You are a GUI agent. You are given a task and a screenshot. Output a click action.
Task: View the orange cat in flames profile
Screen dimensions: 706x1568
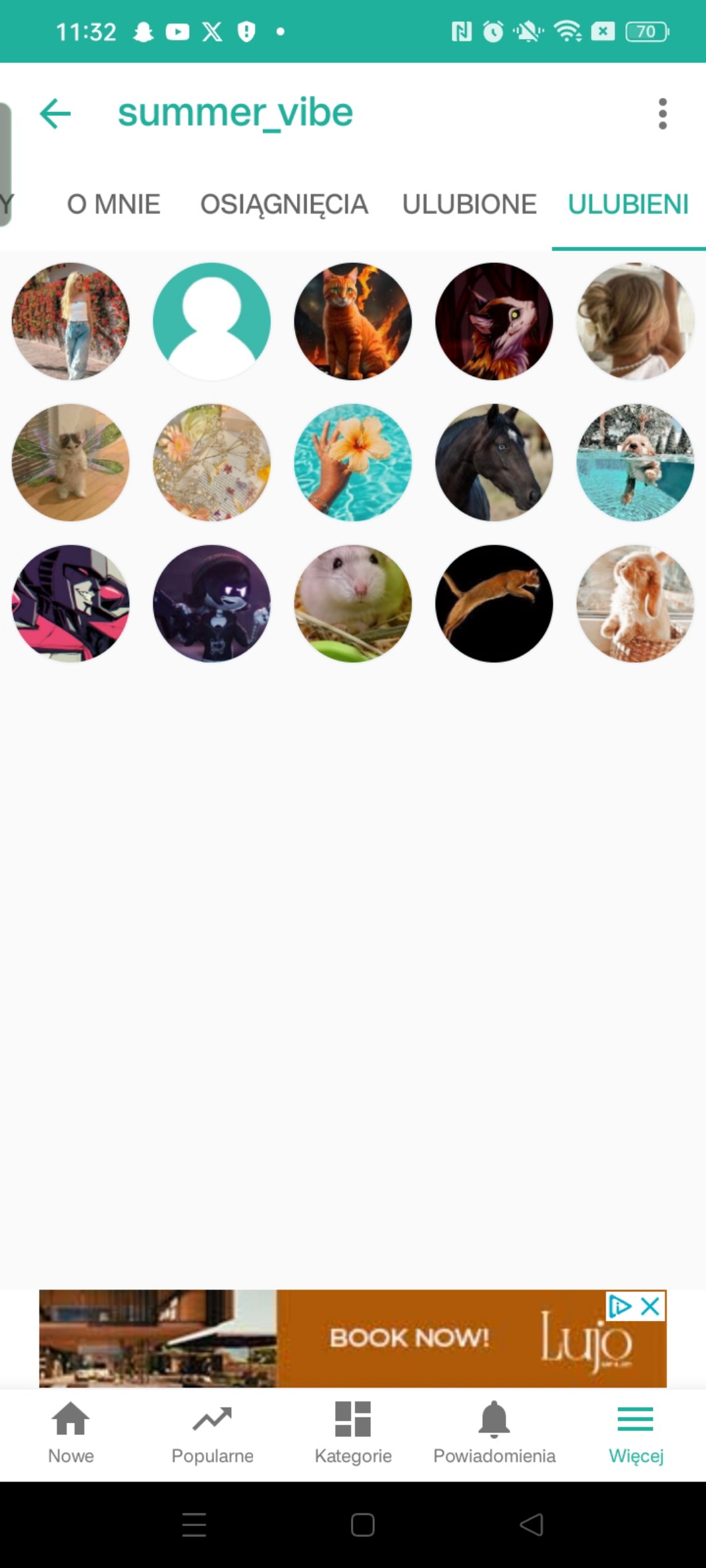click(353, 322)
